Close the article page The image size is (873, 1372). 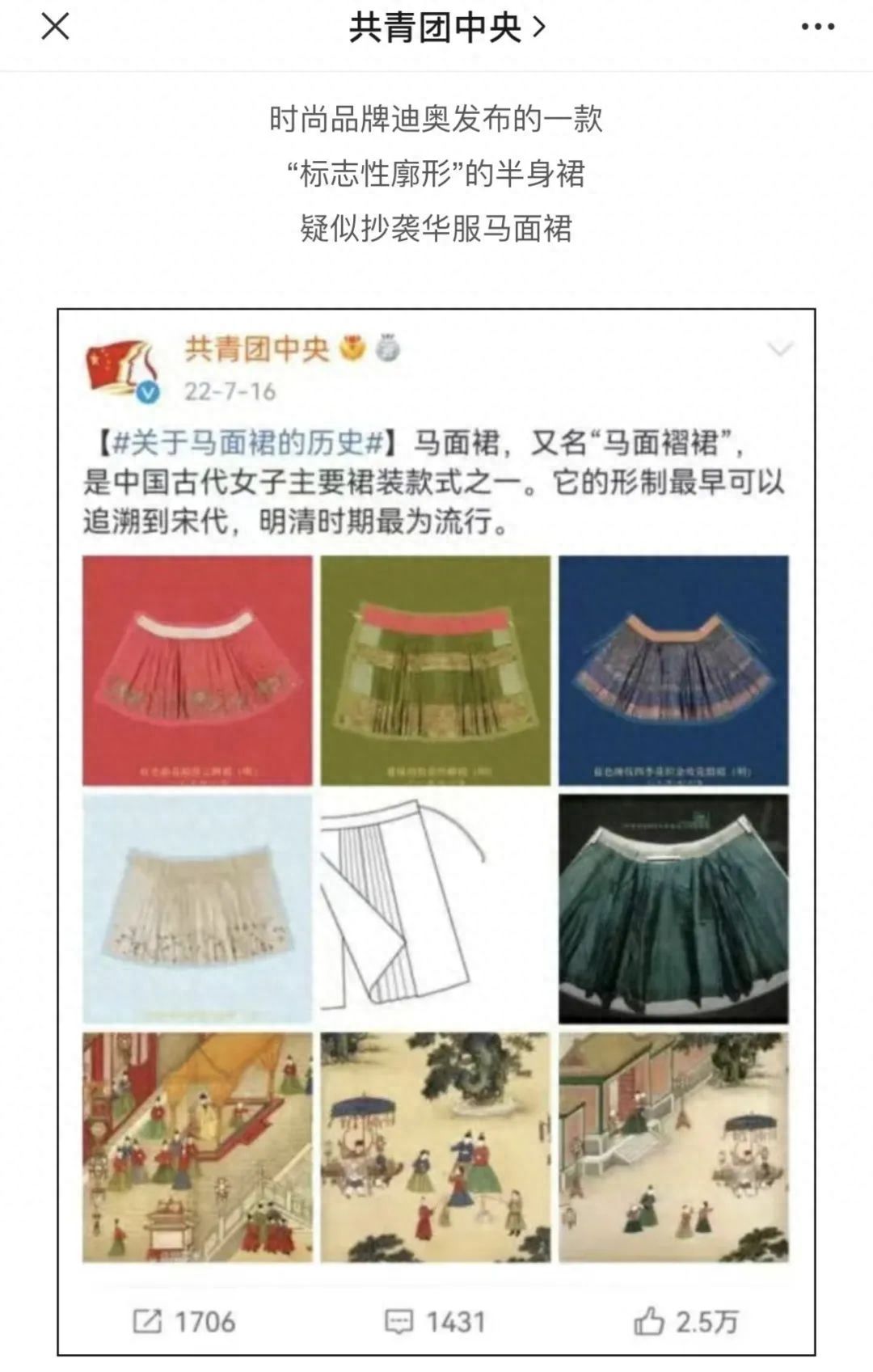[x=55, y=28]
